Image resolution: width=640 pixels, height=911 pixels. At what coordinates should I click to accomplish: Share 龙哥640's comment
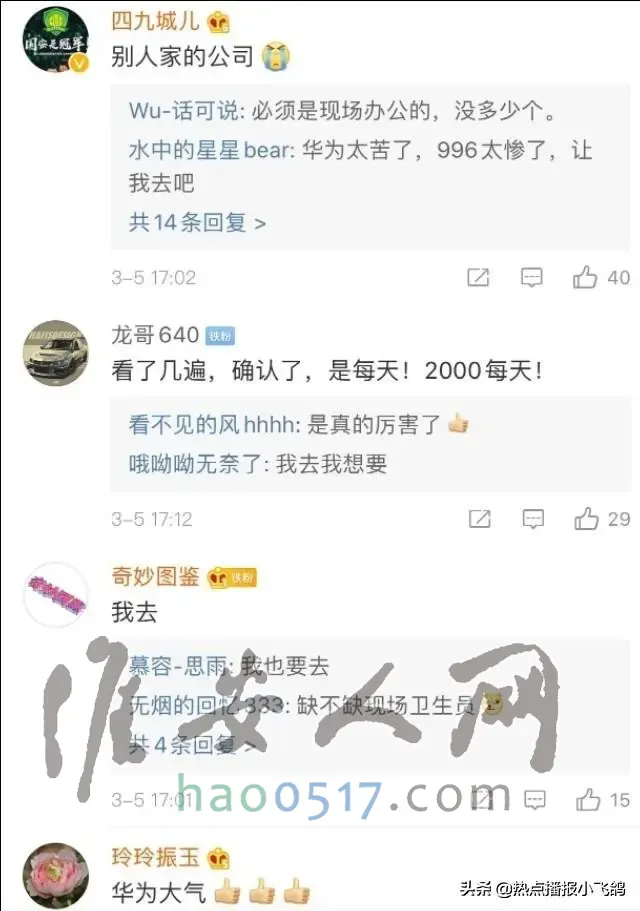[480, 518]
